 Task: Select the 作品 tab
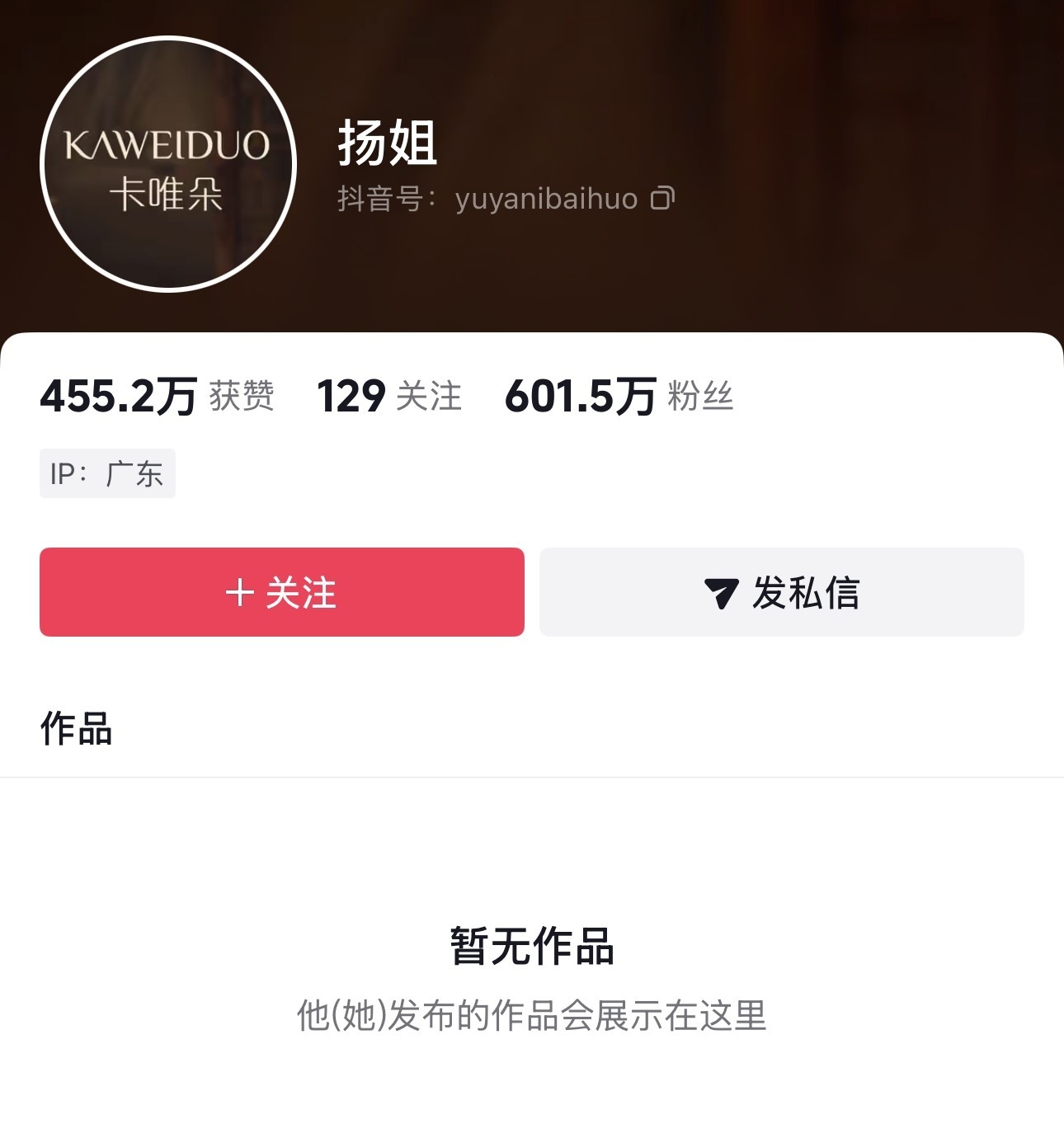76,729
